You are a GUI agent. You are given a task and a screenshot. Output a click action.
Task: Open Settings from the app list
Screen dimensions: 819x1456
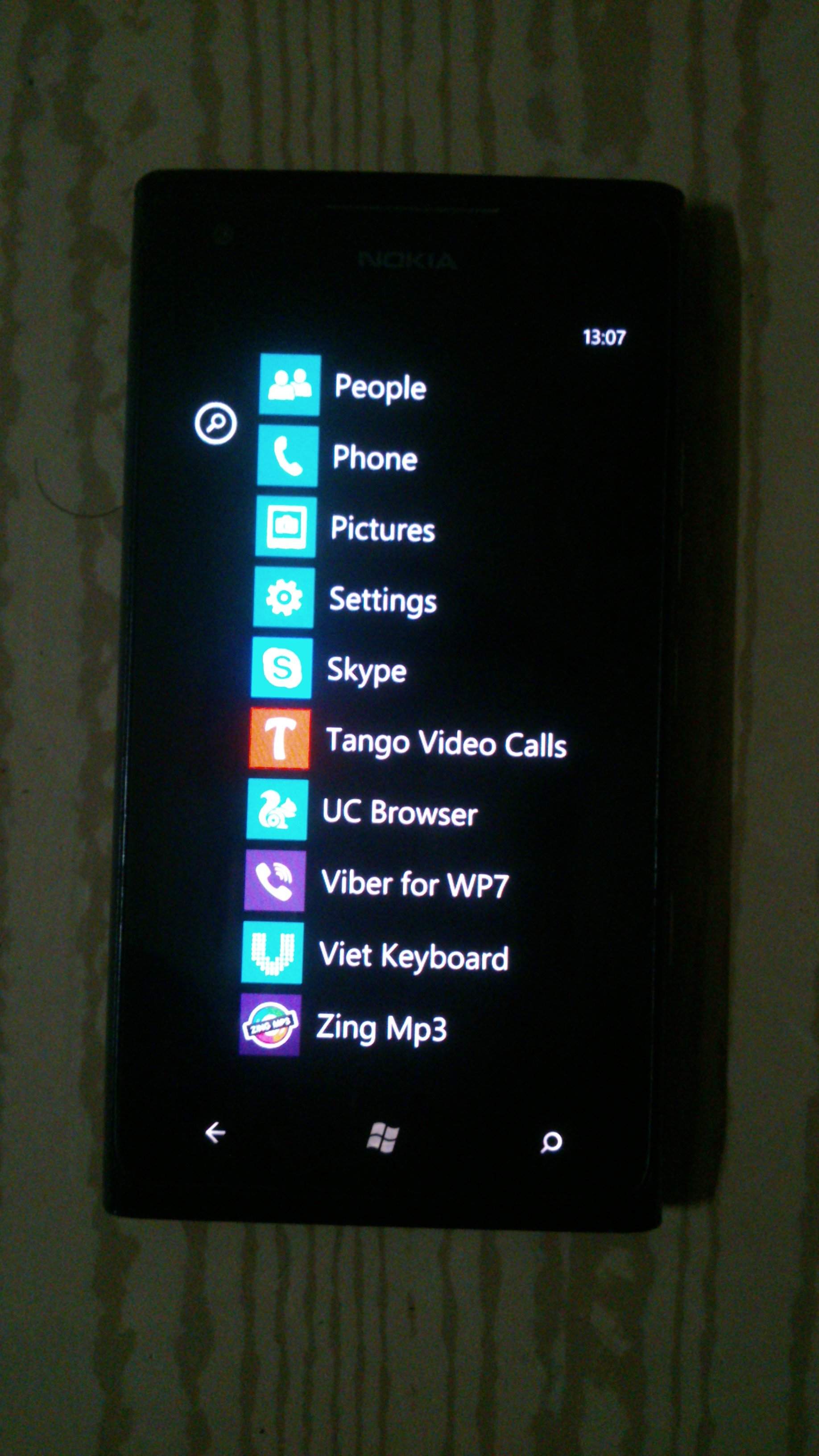[345, 597]
